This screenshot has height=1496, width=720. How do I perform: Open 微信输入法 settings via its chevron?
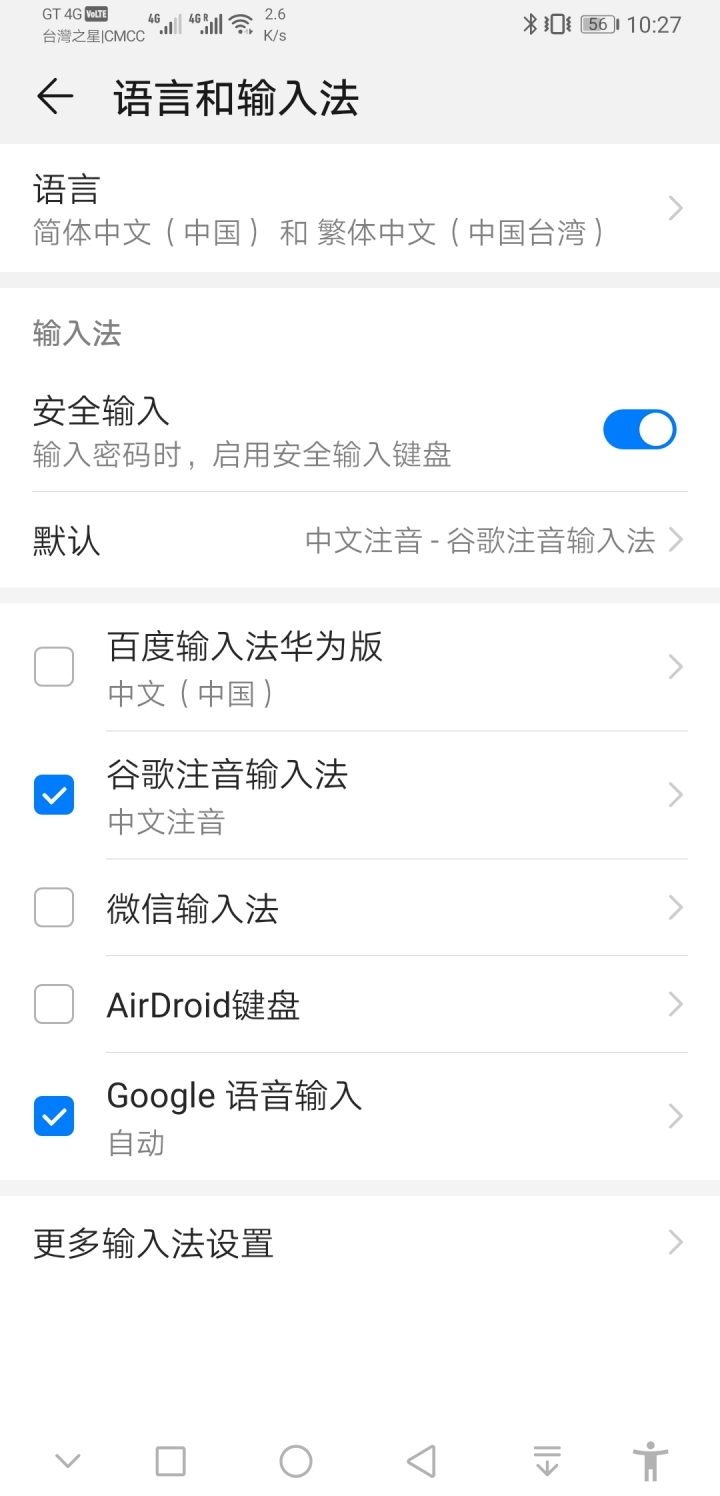point(676,907)
